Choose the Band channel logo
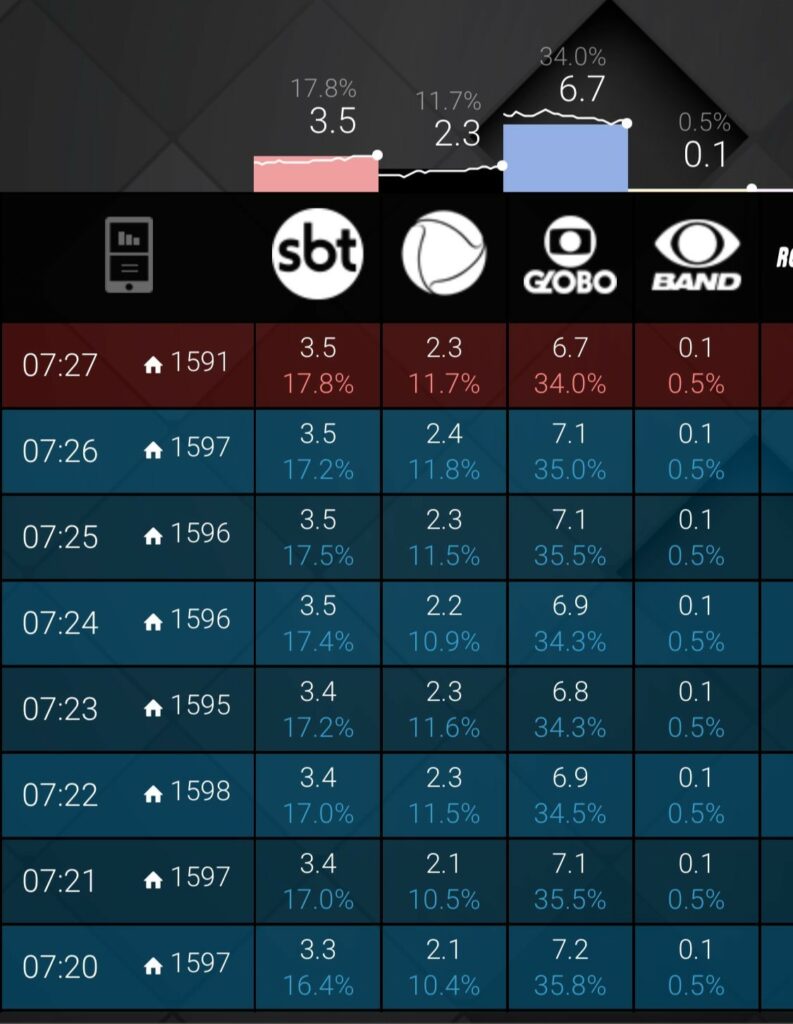This screenshot has height=1024, width=793. pos(696,255)
